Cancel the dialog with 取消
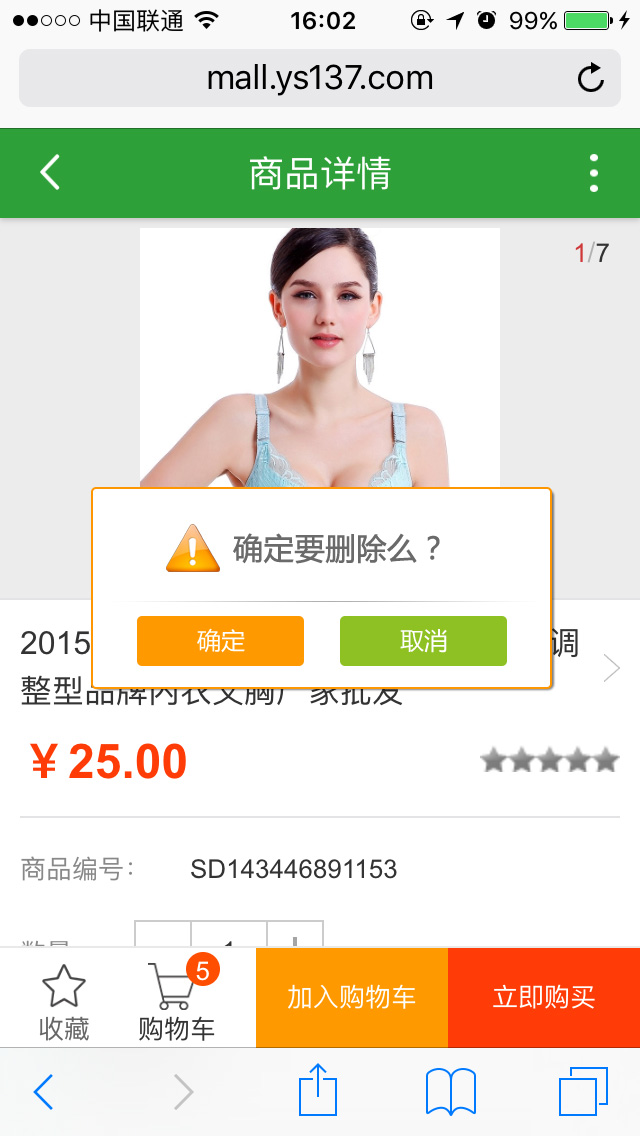 (423, 641)
